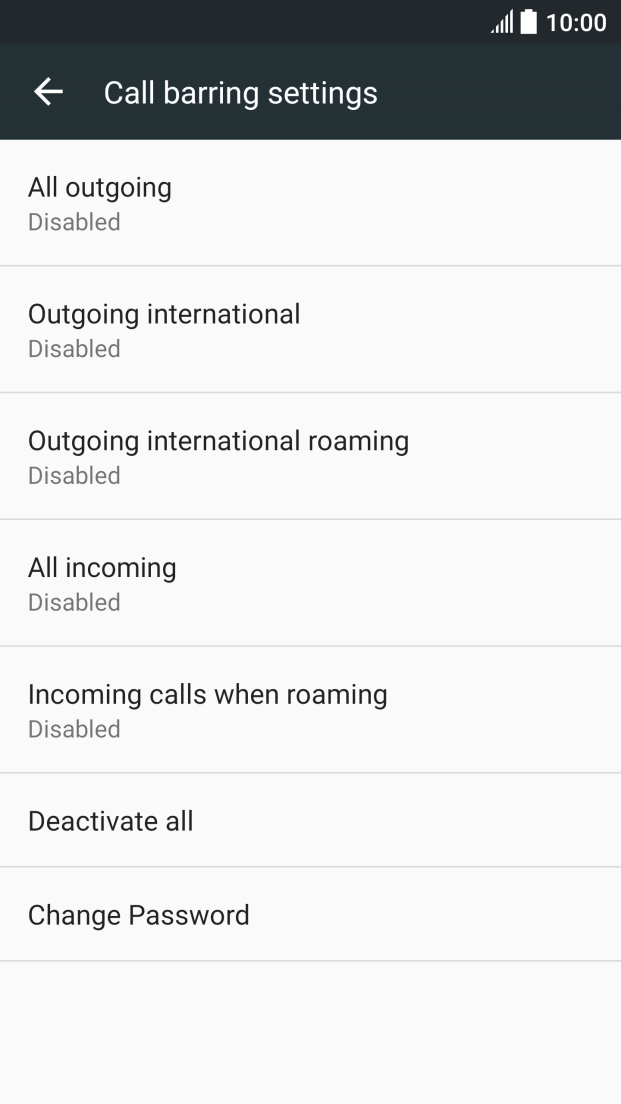621x1104 pixels.
Task: Open Incoming calls when roaming
Action: (310, 710)
